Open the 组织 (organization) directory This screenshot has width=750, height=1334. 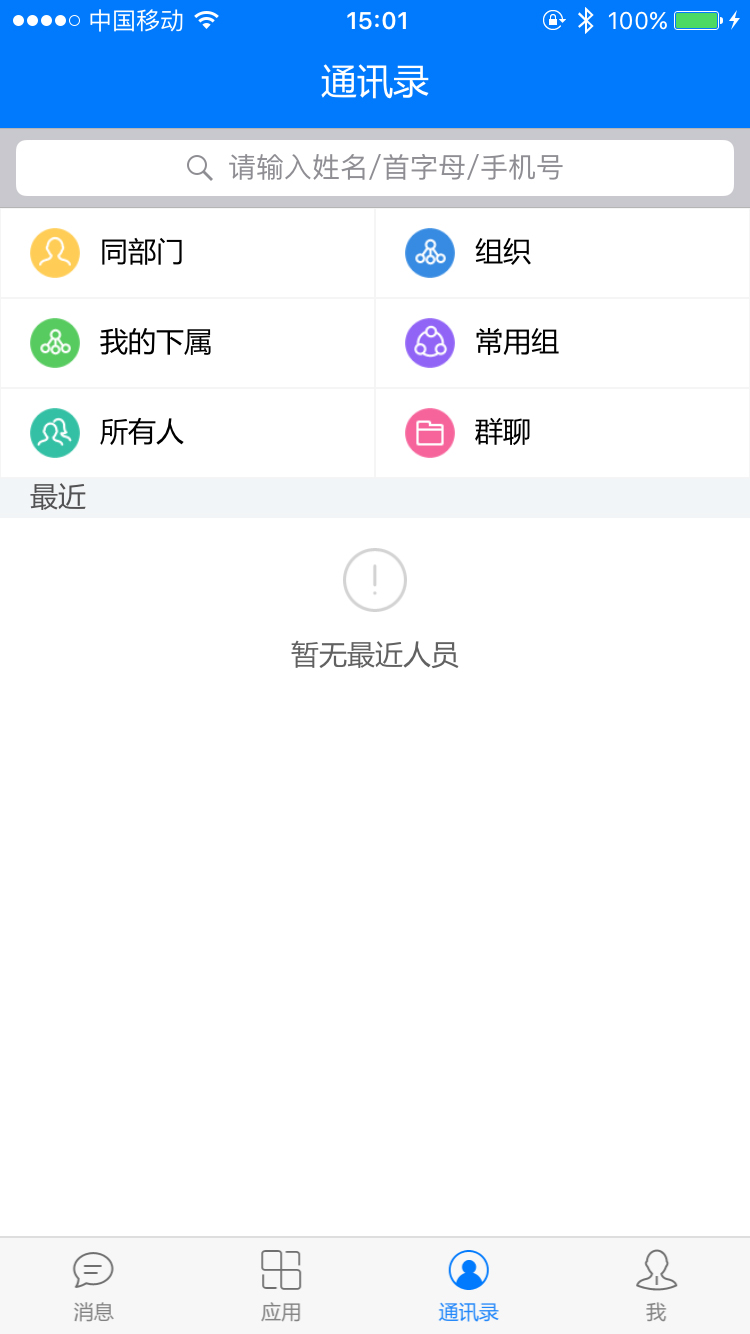(x=562, y=253)
